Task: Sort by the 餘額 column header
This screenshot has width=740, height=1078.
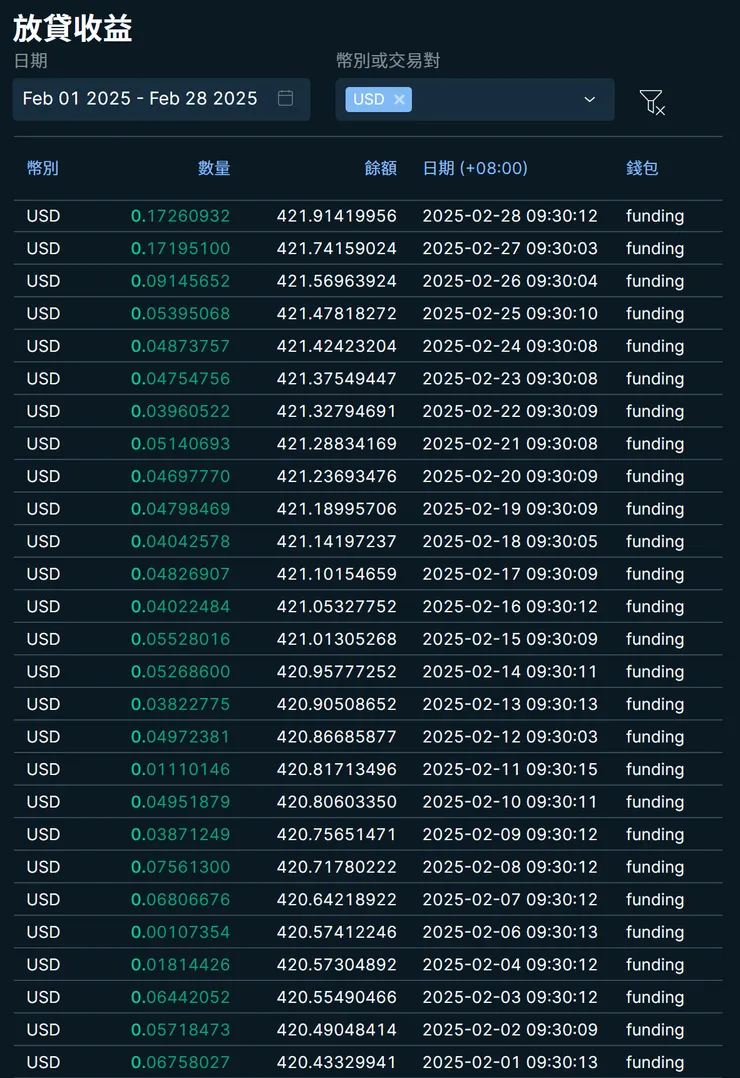Action: pyautogui.click(x=380, y=168)
